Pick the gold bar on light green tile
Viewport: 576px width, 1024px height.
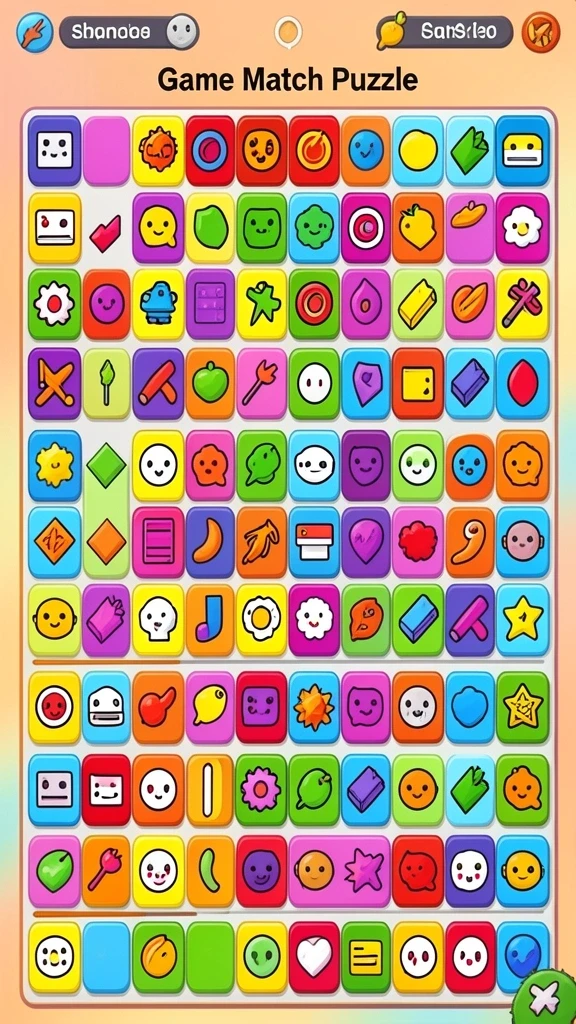(418, 304)
